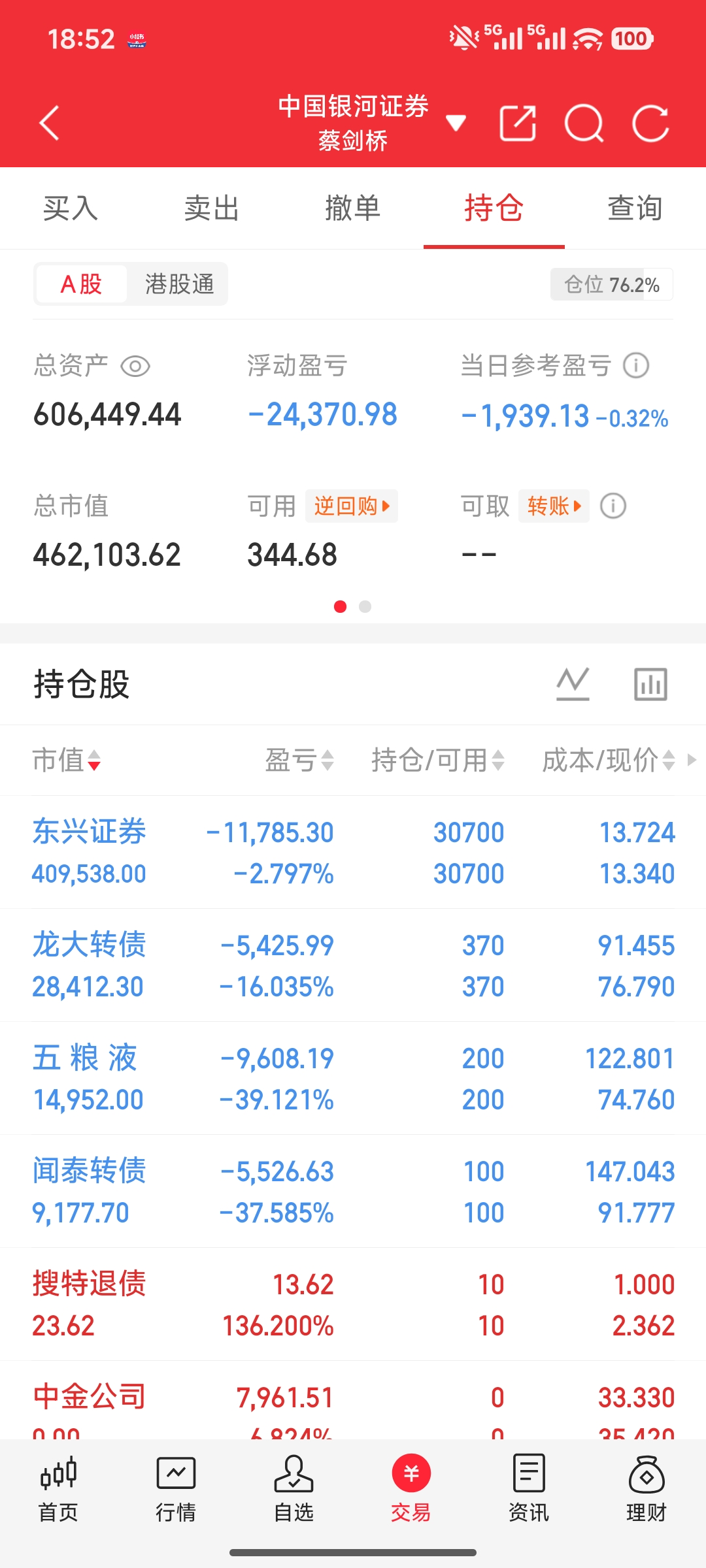Image resolution: width=706 pixels, height=1568 pixels.
Task: Sort holdings by 盈亏 column
Action: (299, 760)
